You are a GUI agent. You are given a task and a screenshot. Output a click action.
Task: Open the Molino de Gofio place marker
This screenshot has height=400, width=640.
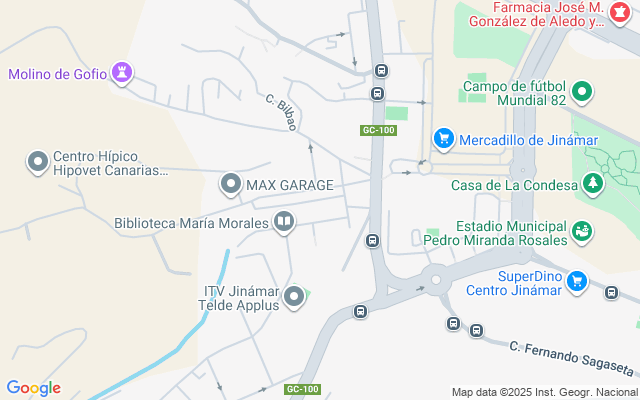point(122,74)
